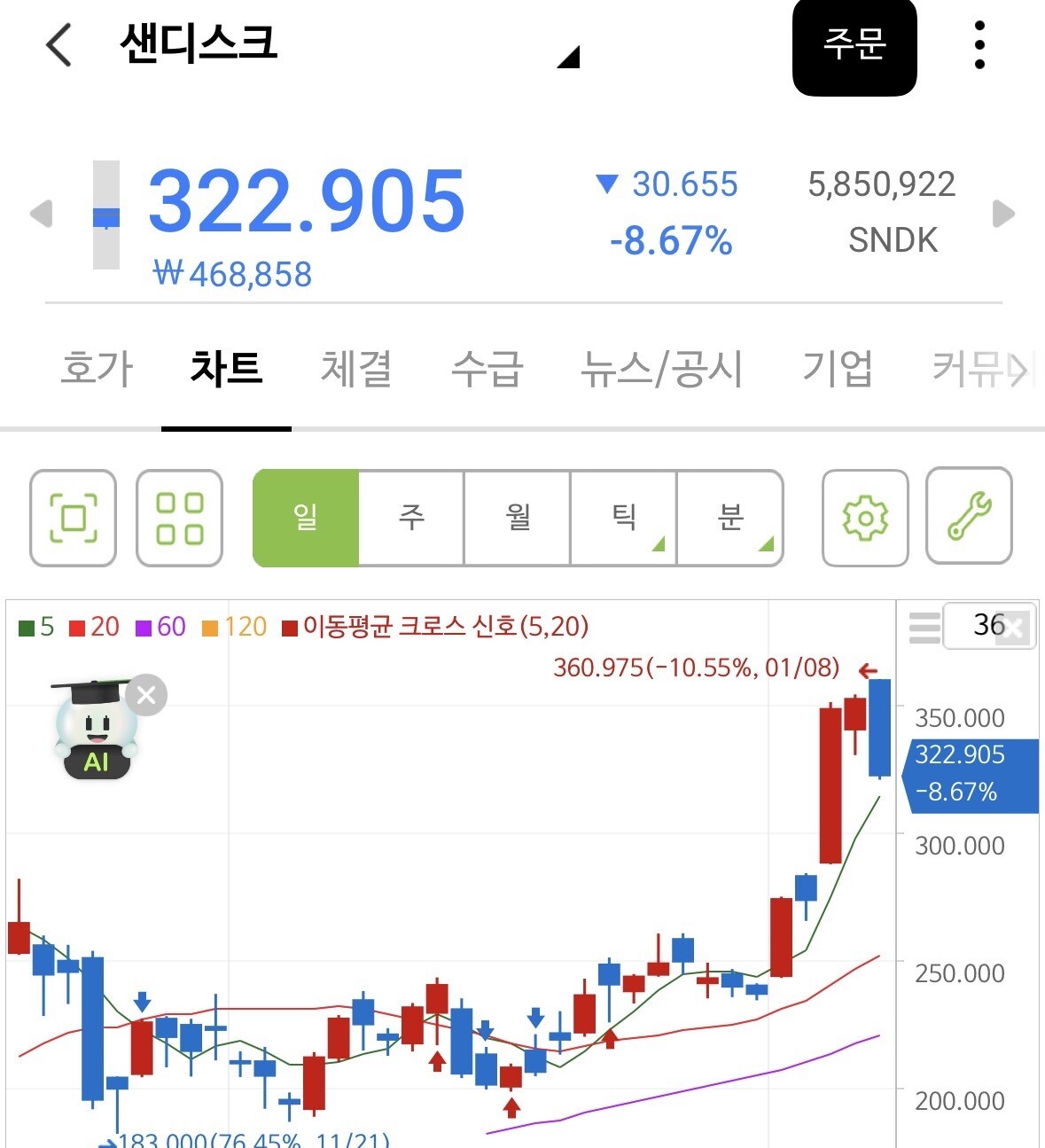Select the 월 monthly chart period
1045x1148 pixels.
tap(518, 518)
